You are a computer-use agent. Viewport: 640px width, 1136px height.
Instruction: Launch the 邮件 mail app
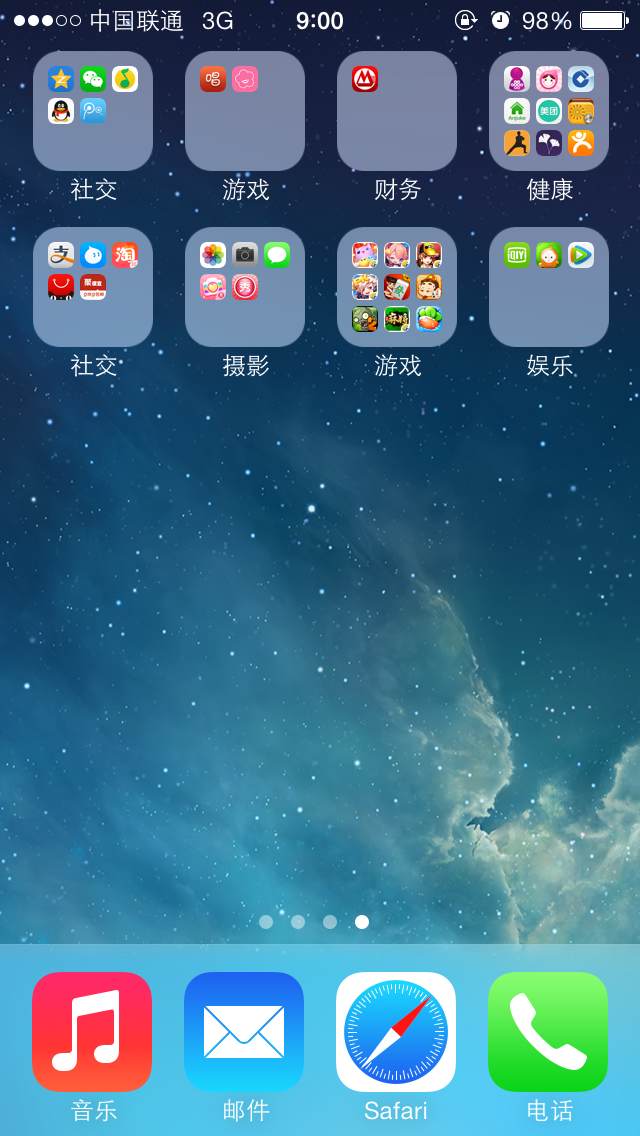point(244,1032)
